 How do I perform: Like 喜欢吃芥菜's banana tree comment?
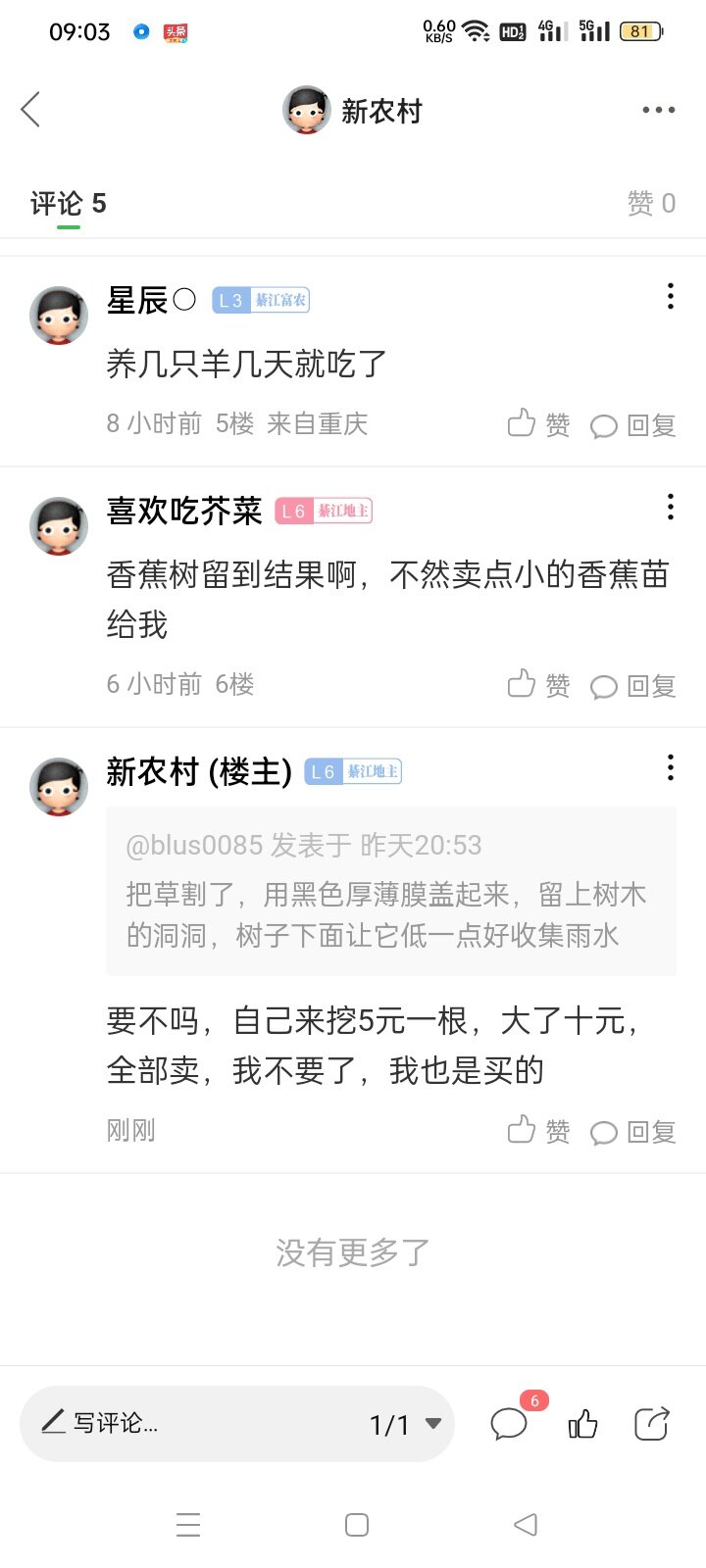click(x=538, y=685)
